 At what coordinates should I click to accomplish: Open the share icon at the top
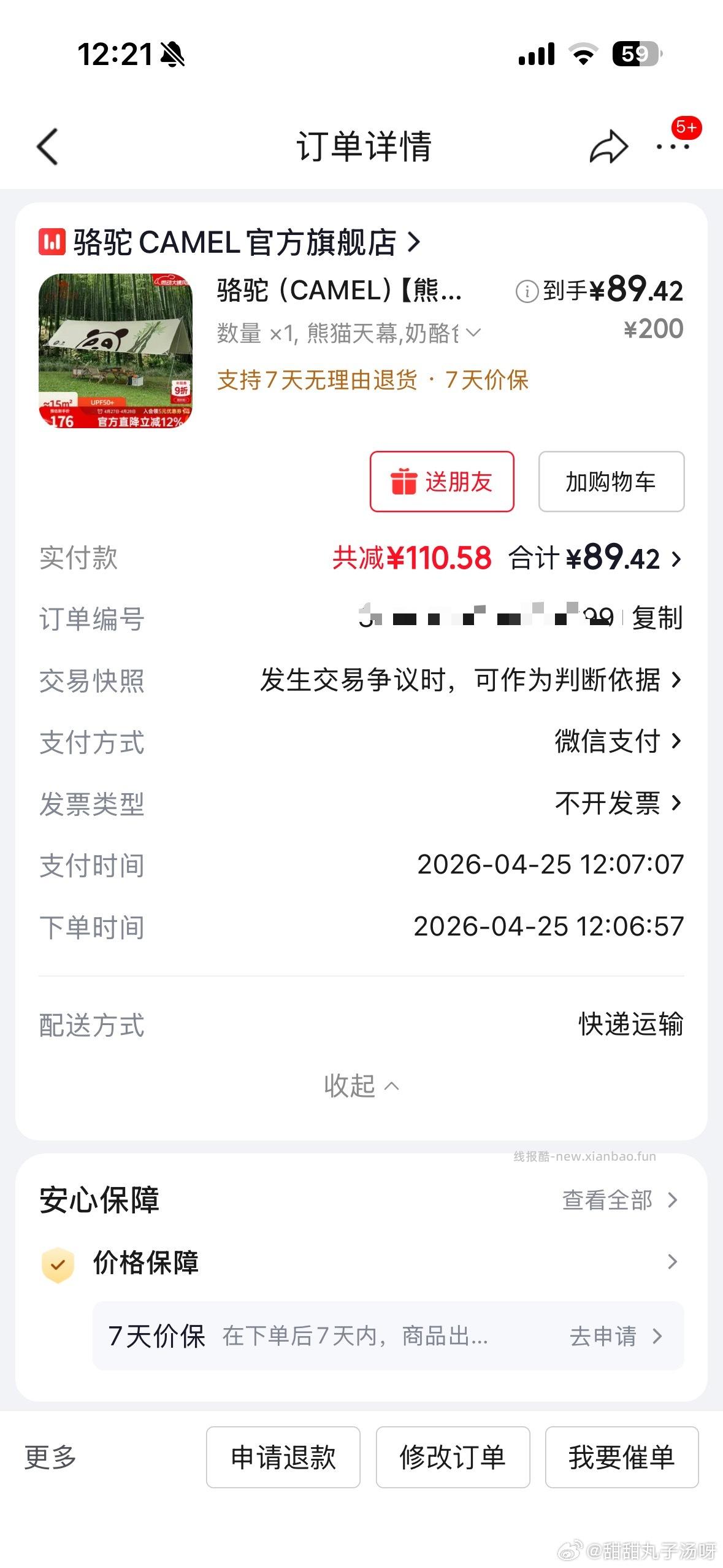click(610, 145)
